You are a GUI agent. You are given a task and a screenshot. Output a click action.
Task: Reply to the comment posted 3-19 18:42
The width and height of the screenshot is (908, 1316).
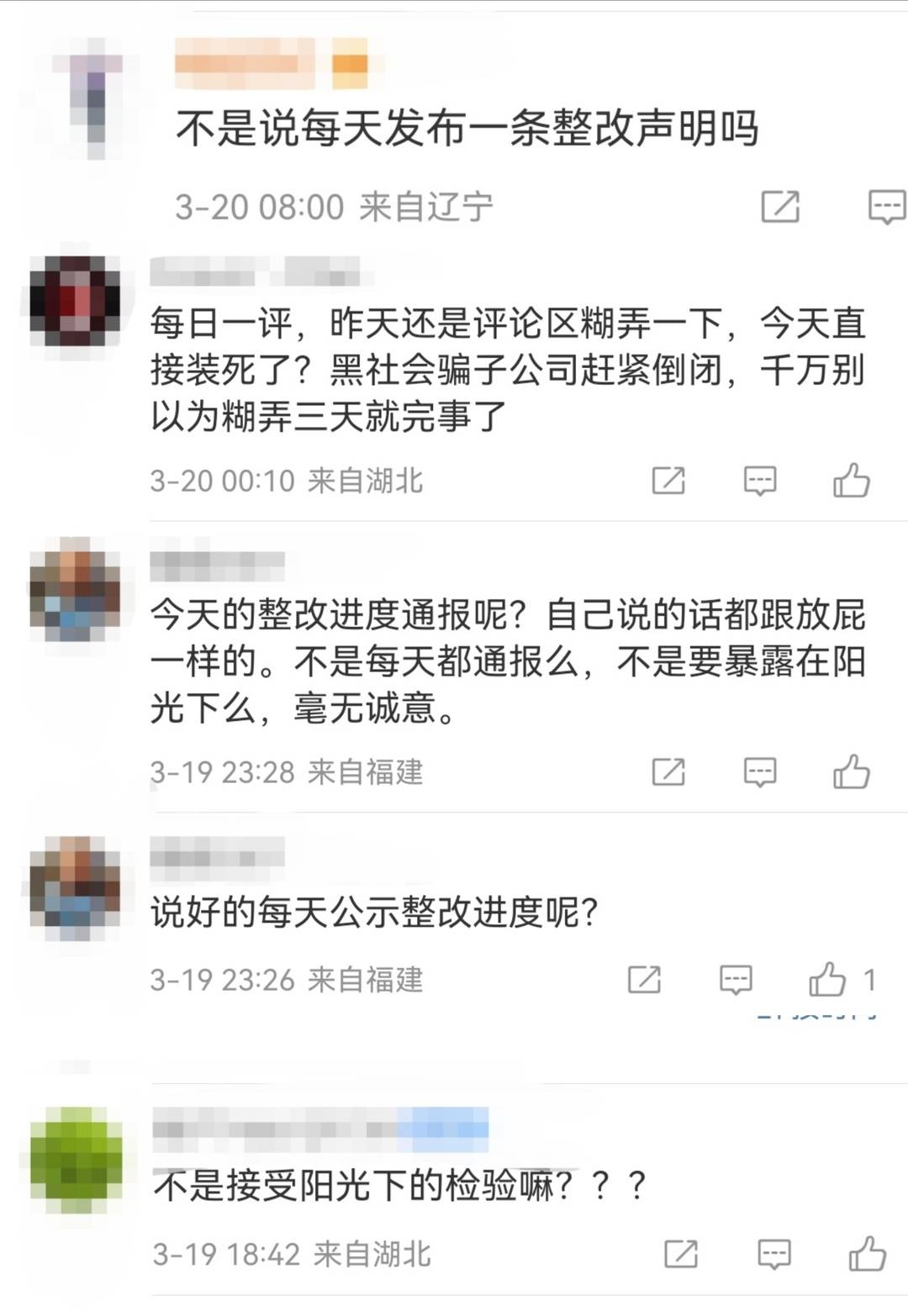(773, 1254)
